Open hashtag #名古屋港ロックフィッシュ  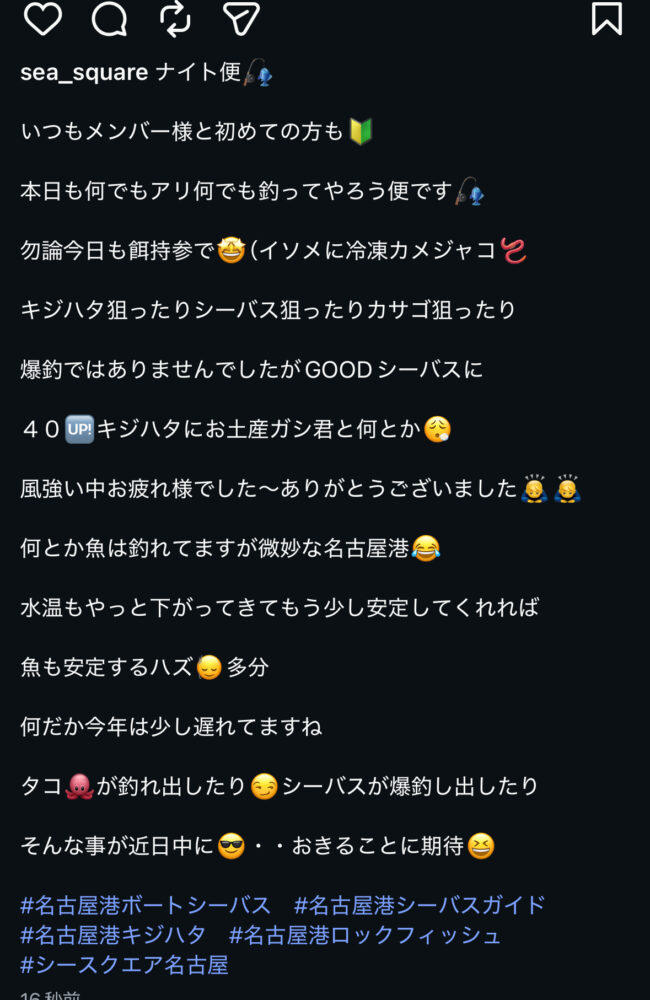coord(365,936)
